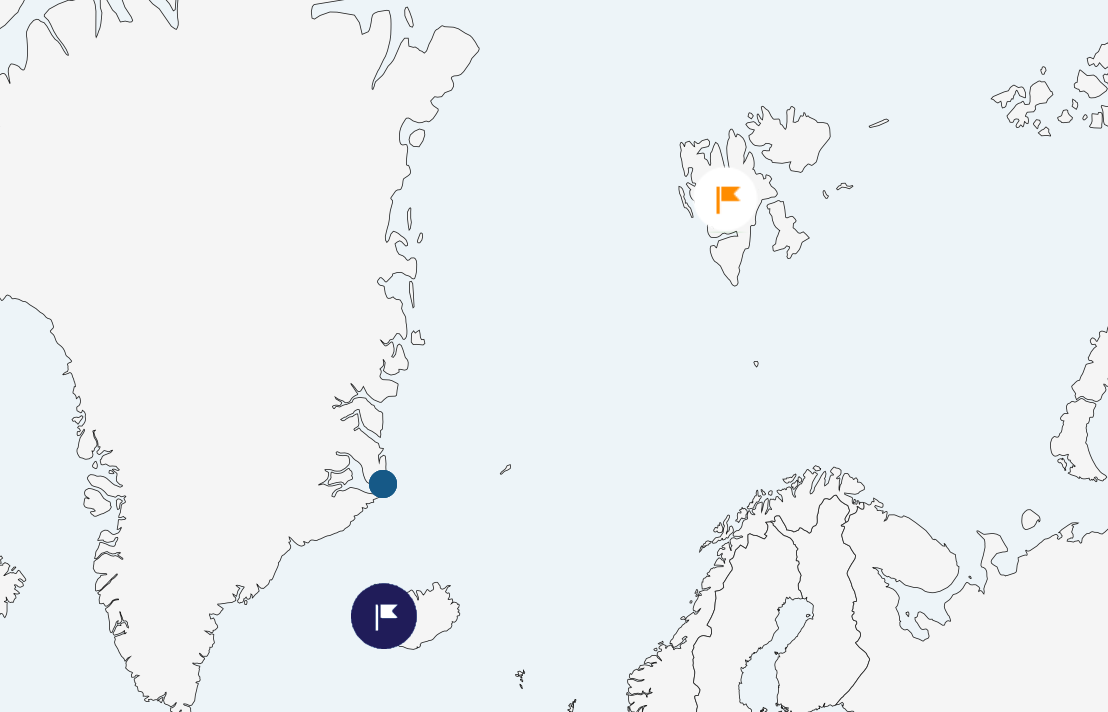
Task: Tap the orange flag marker on Svalbard
Action: 727,199
